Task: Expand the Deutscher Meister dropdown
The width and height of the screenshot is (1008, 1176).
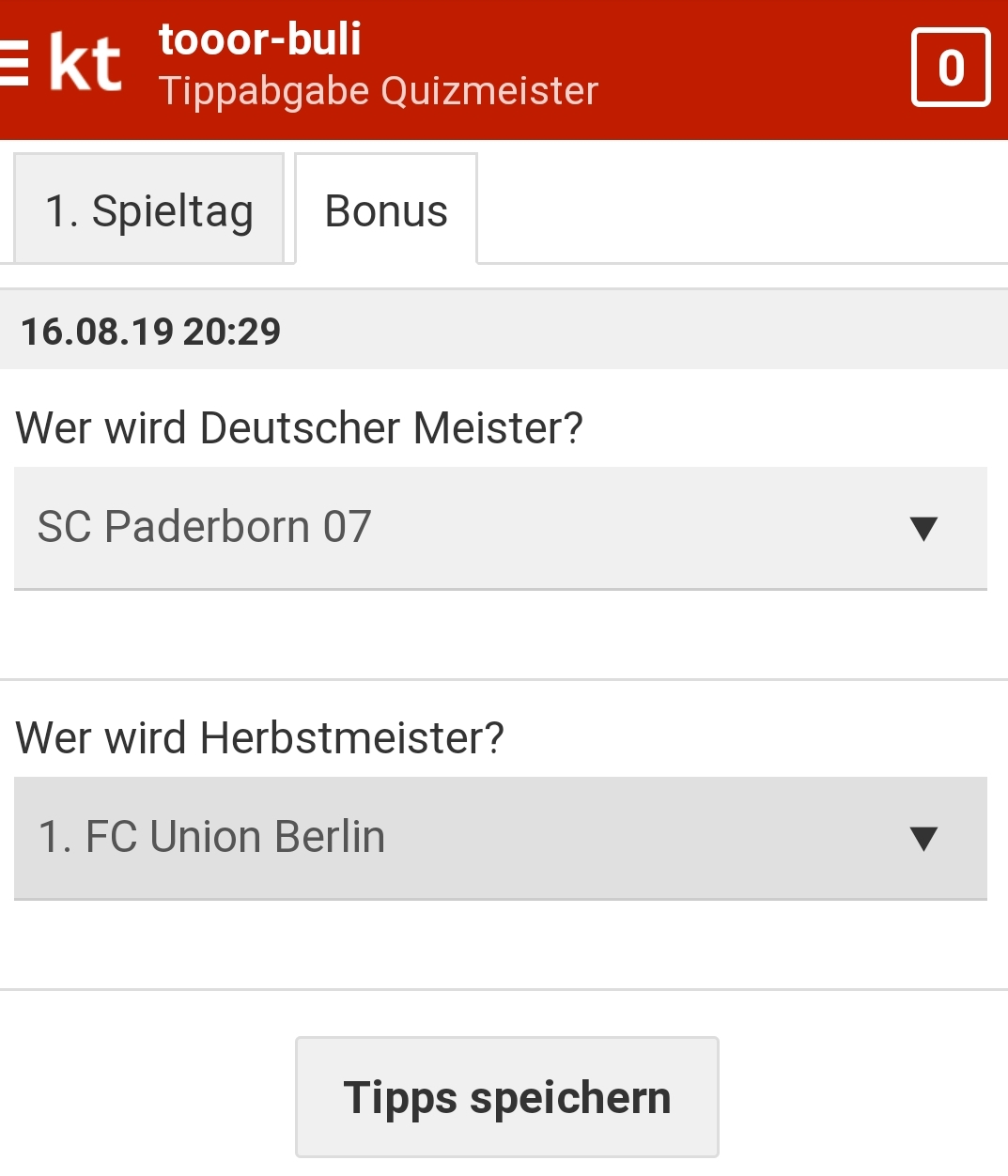Action: click(500, 528)
